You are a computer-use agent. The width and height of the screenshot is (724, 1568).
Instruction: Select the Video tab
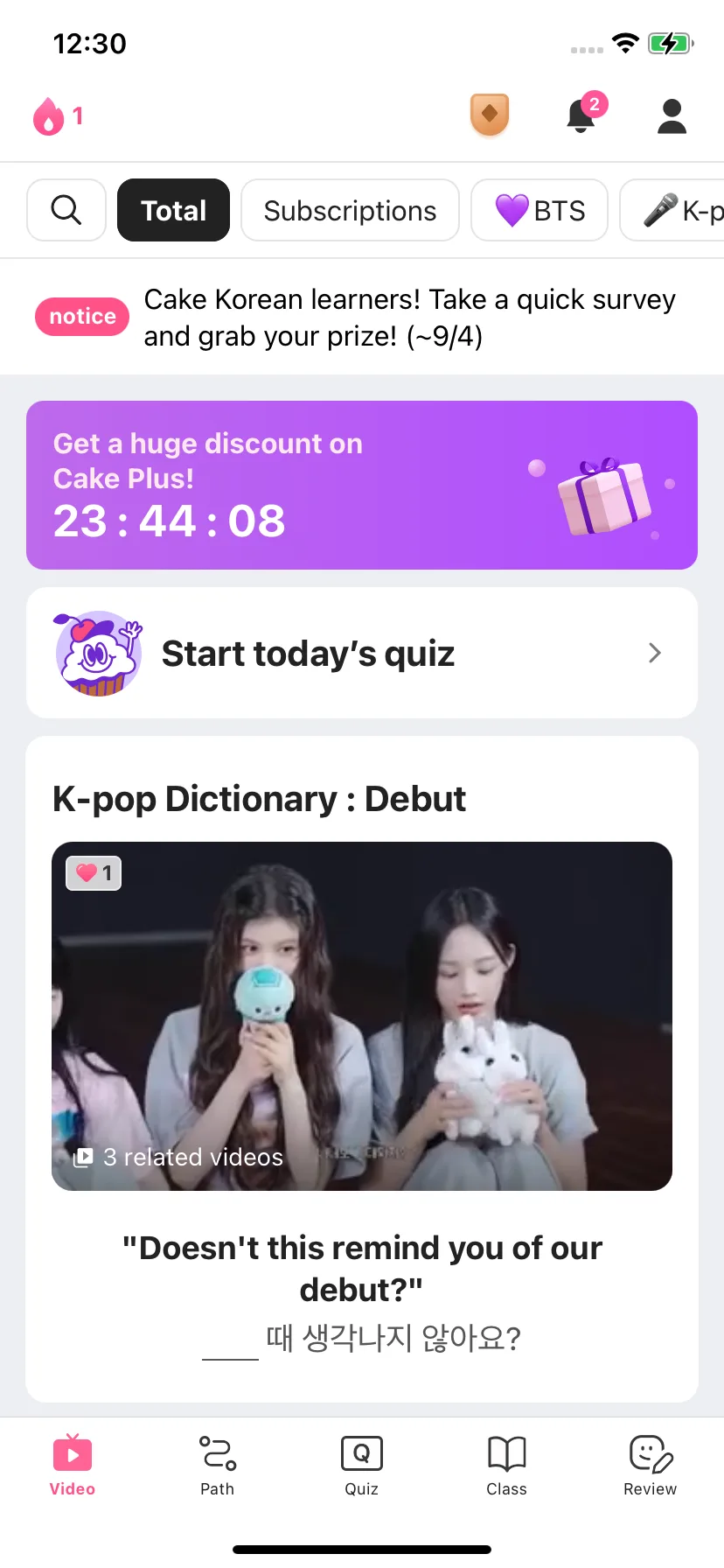point(73,1465)
